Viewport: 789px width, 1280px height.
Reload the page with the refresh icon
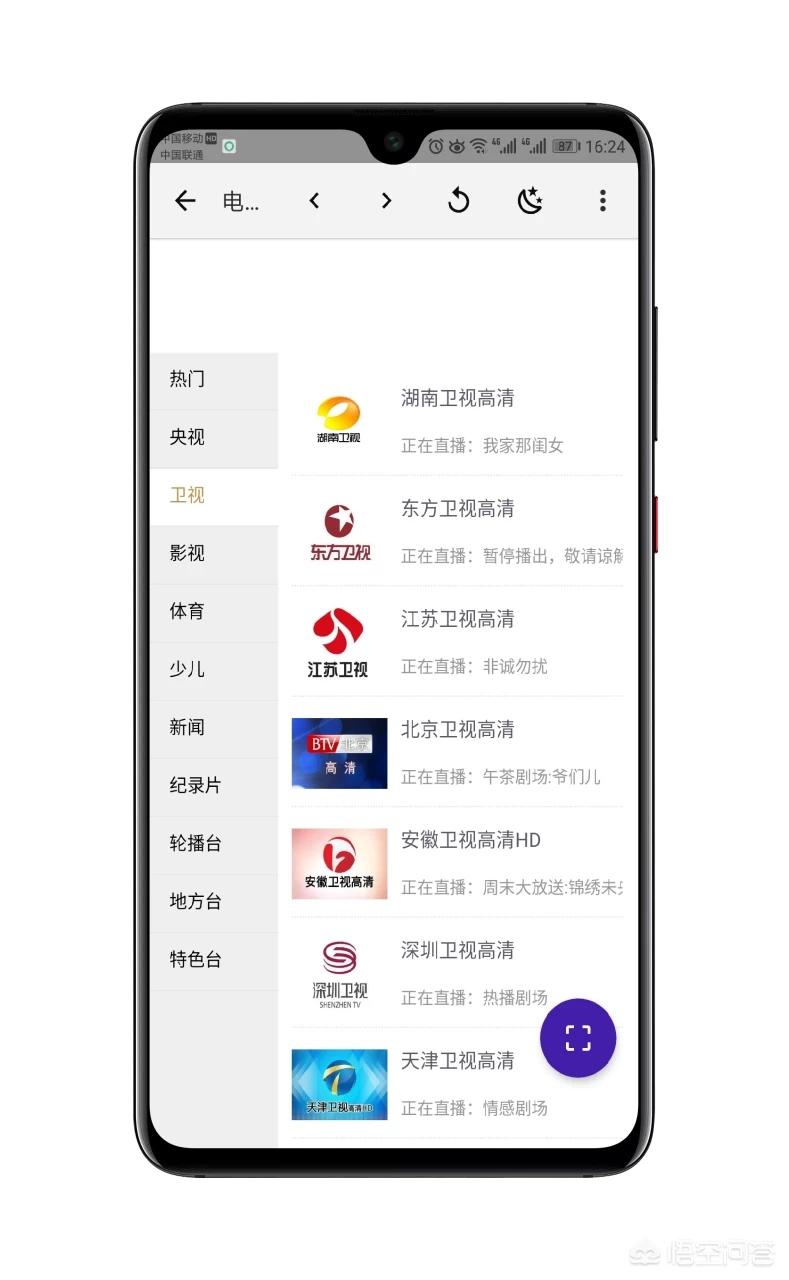click(458, 201)
